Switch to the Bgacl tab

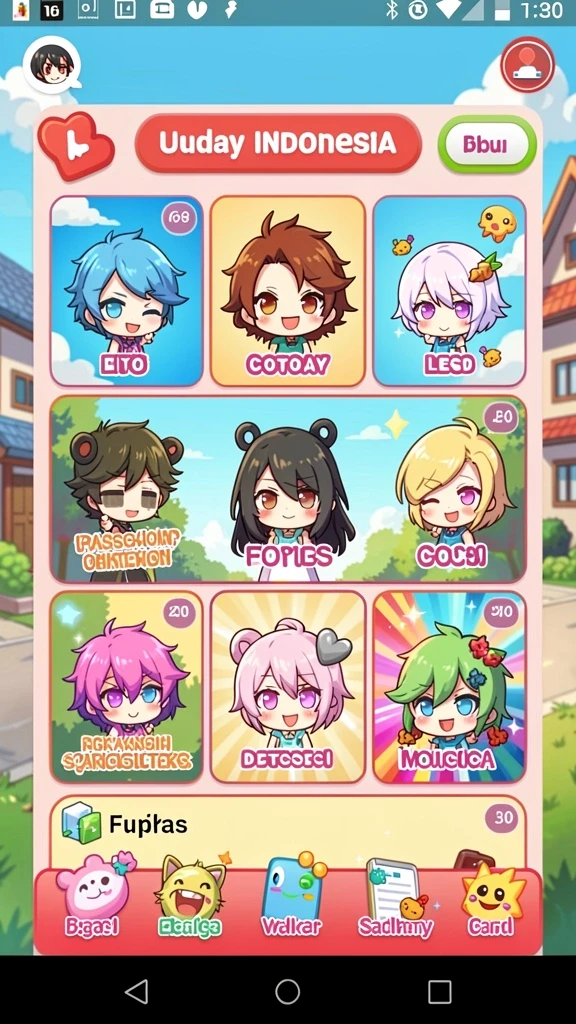click(91, 898)
